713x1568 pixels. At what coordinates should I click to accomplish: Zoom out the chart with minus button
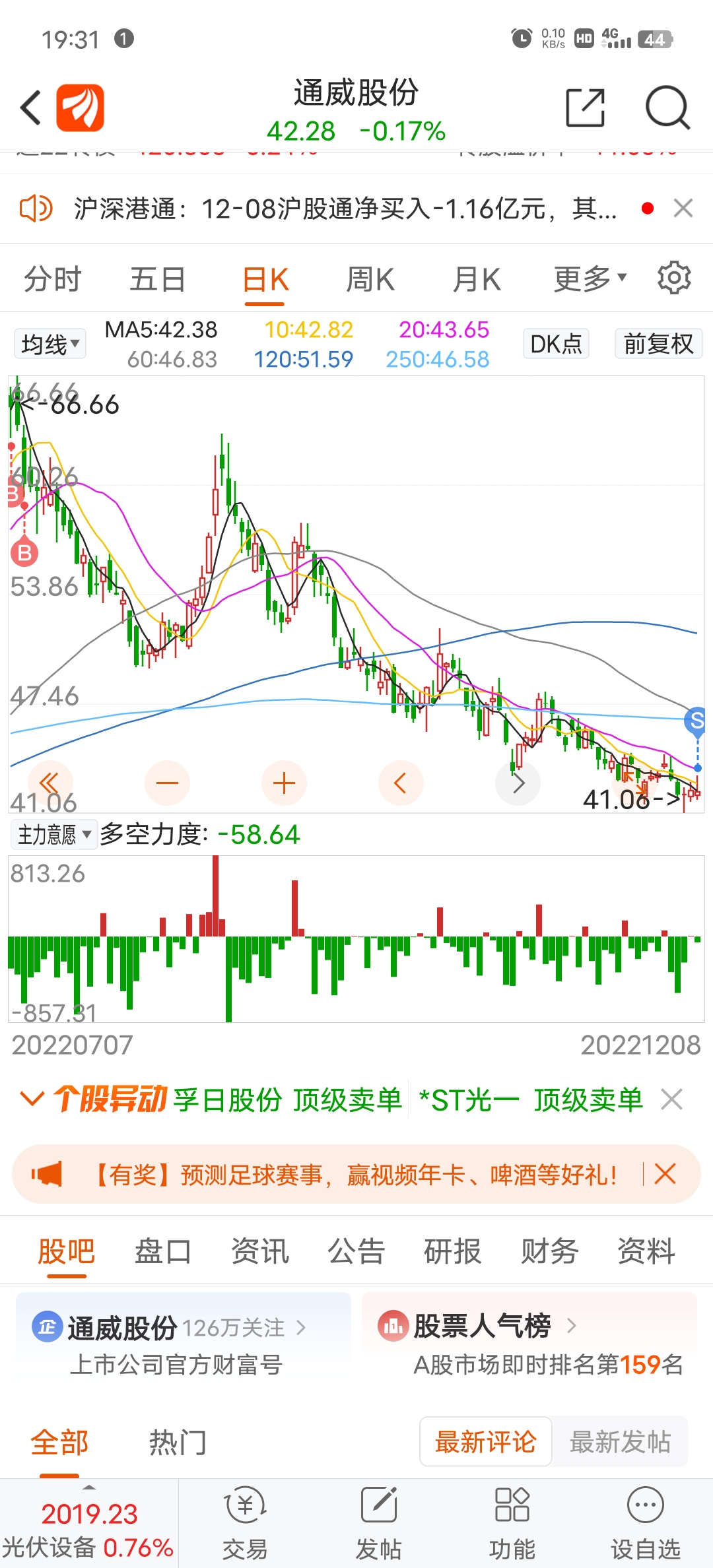[167, 783]
